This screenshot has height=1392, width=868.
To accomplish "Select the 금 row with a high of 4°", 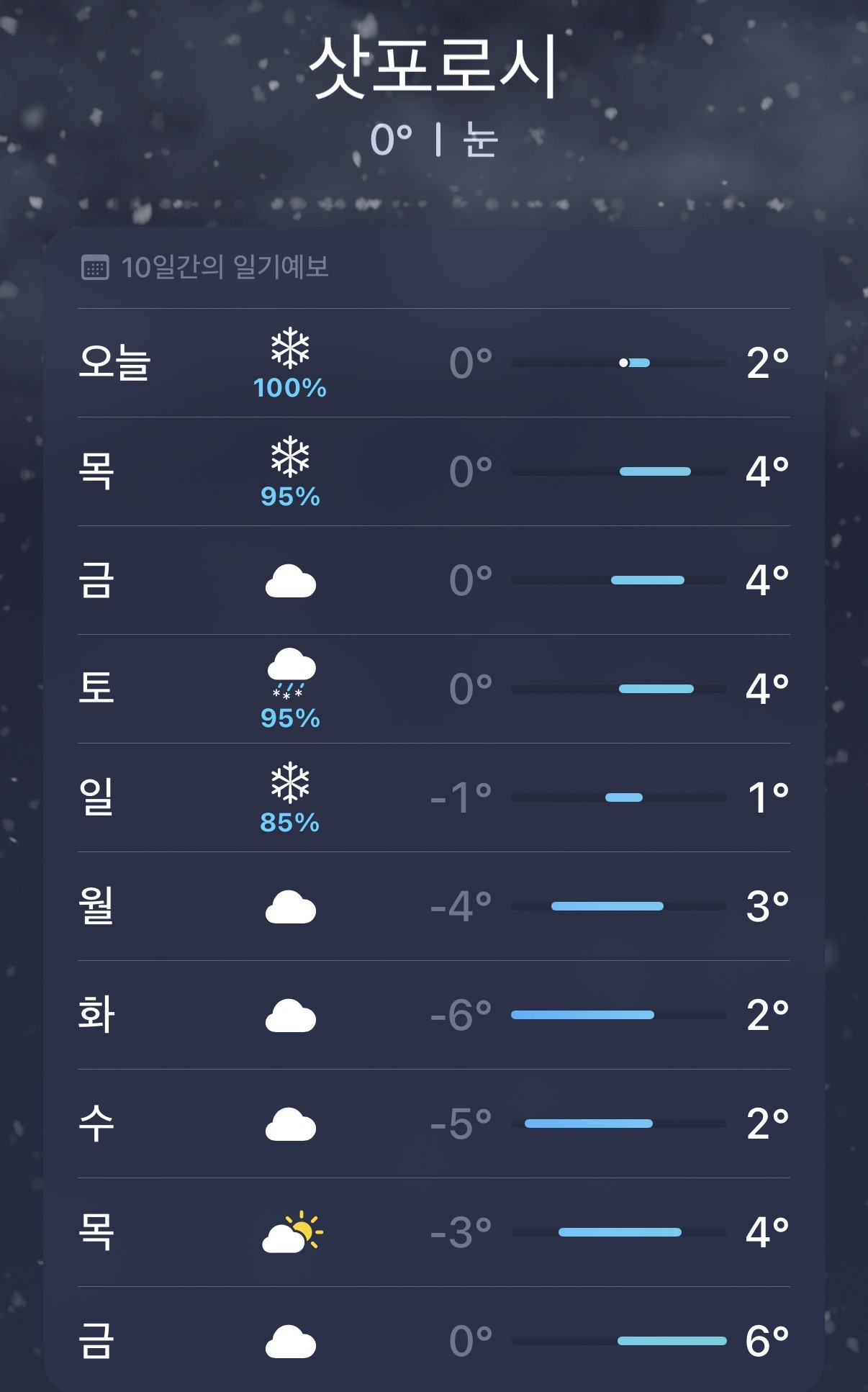I will pyautogui.click(x=434, y=580).
